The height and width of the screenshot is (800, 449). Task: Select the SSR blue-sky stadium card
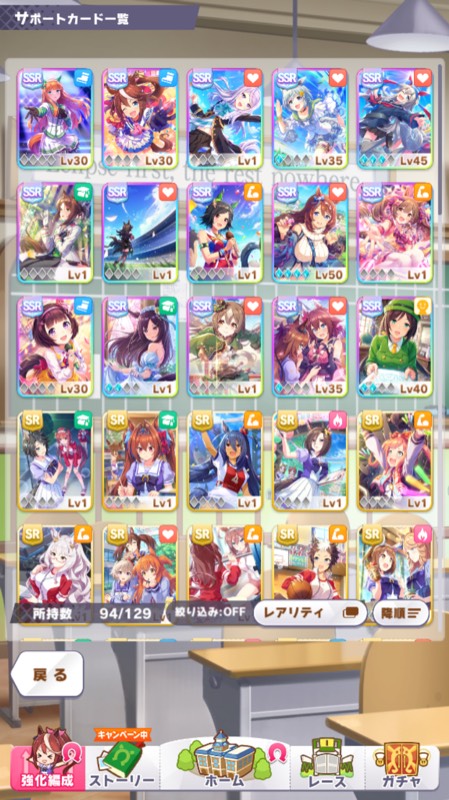[140, 233]
